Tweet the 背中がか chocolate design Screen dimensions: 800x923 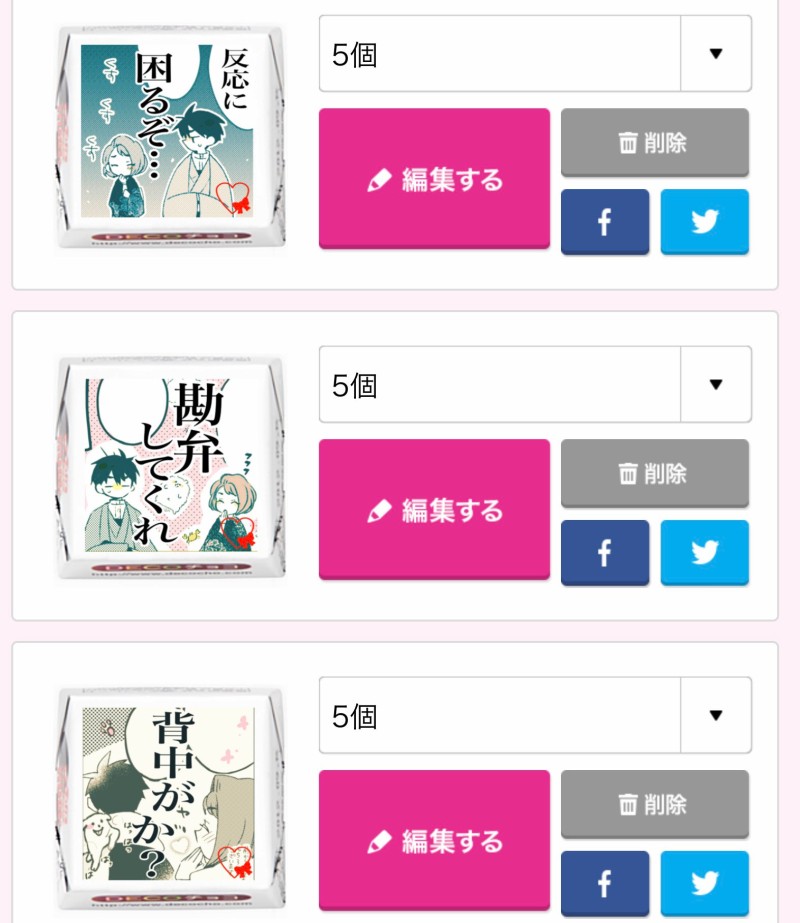704,883
